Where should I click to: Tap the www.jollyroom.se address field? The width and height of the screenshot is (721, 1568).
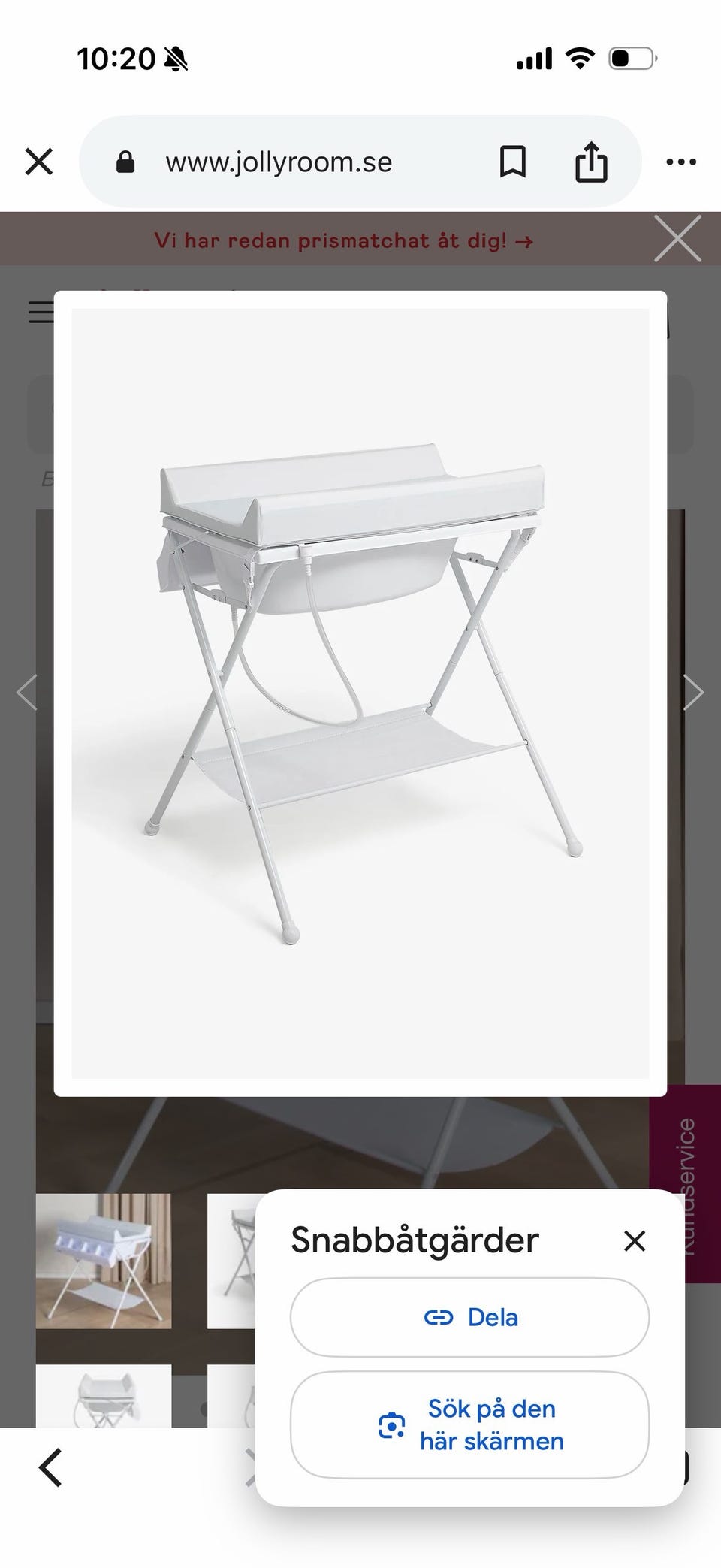(x=279, y=162)
